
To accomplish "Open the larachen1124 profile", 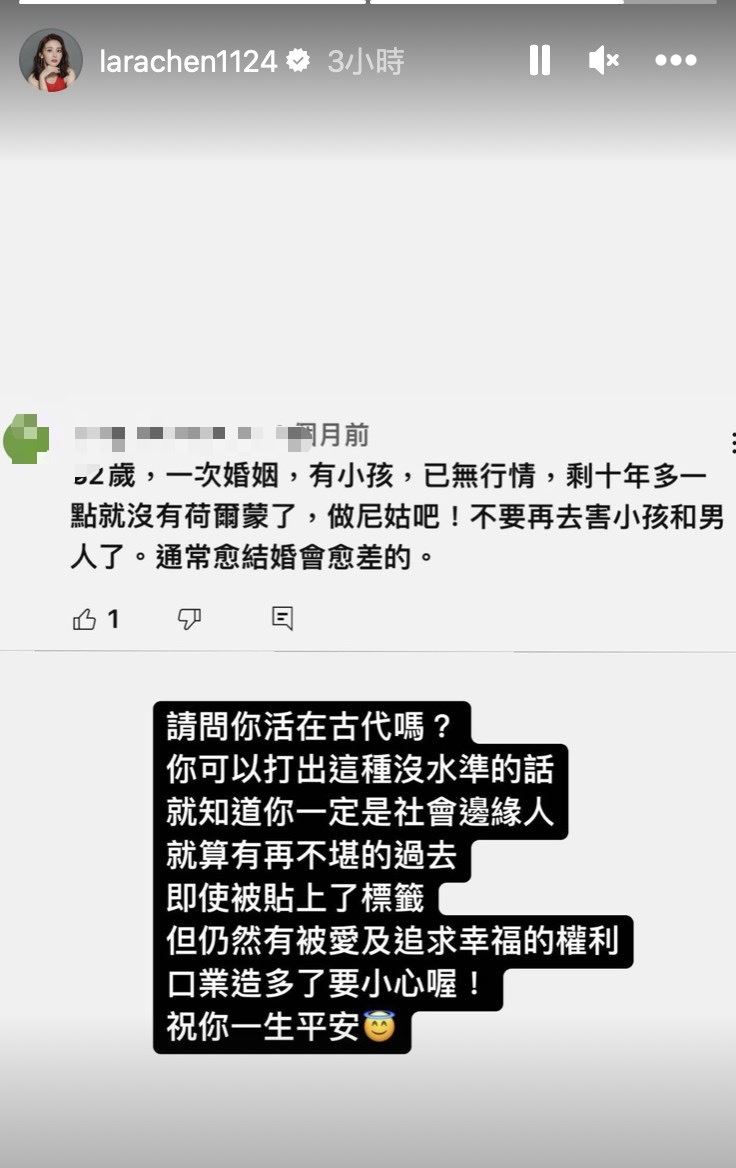I will pyautogui.click(x=188, y=62).
